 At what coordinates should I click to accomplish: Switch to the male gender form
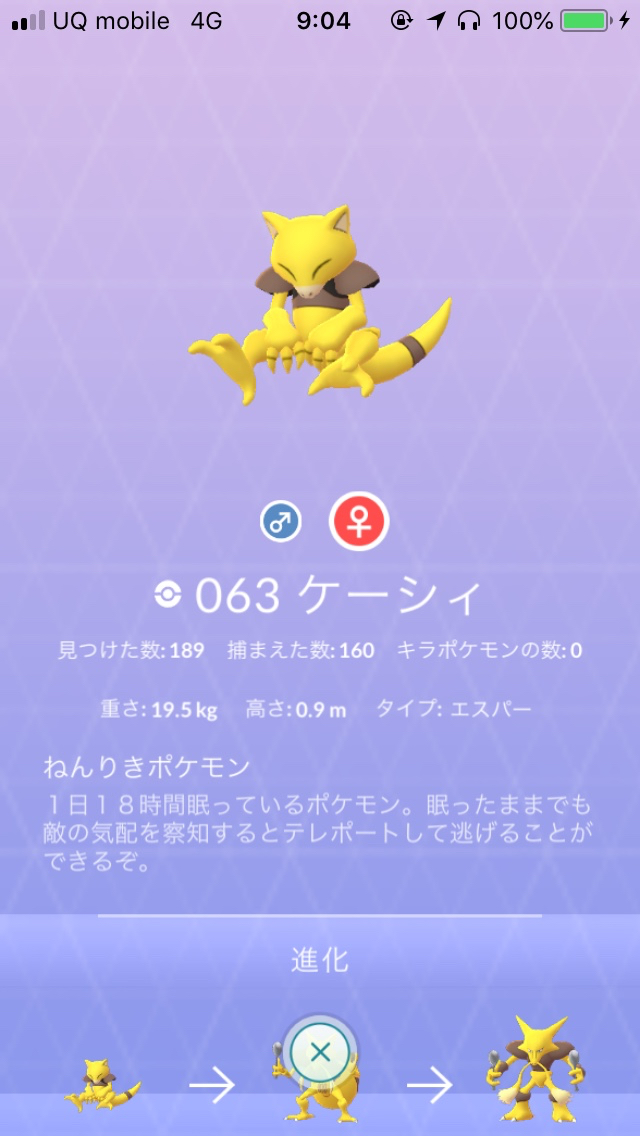pos(281,522)
